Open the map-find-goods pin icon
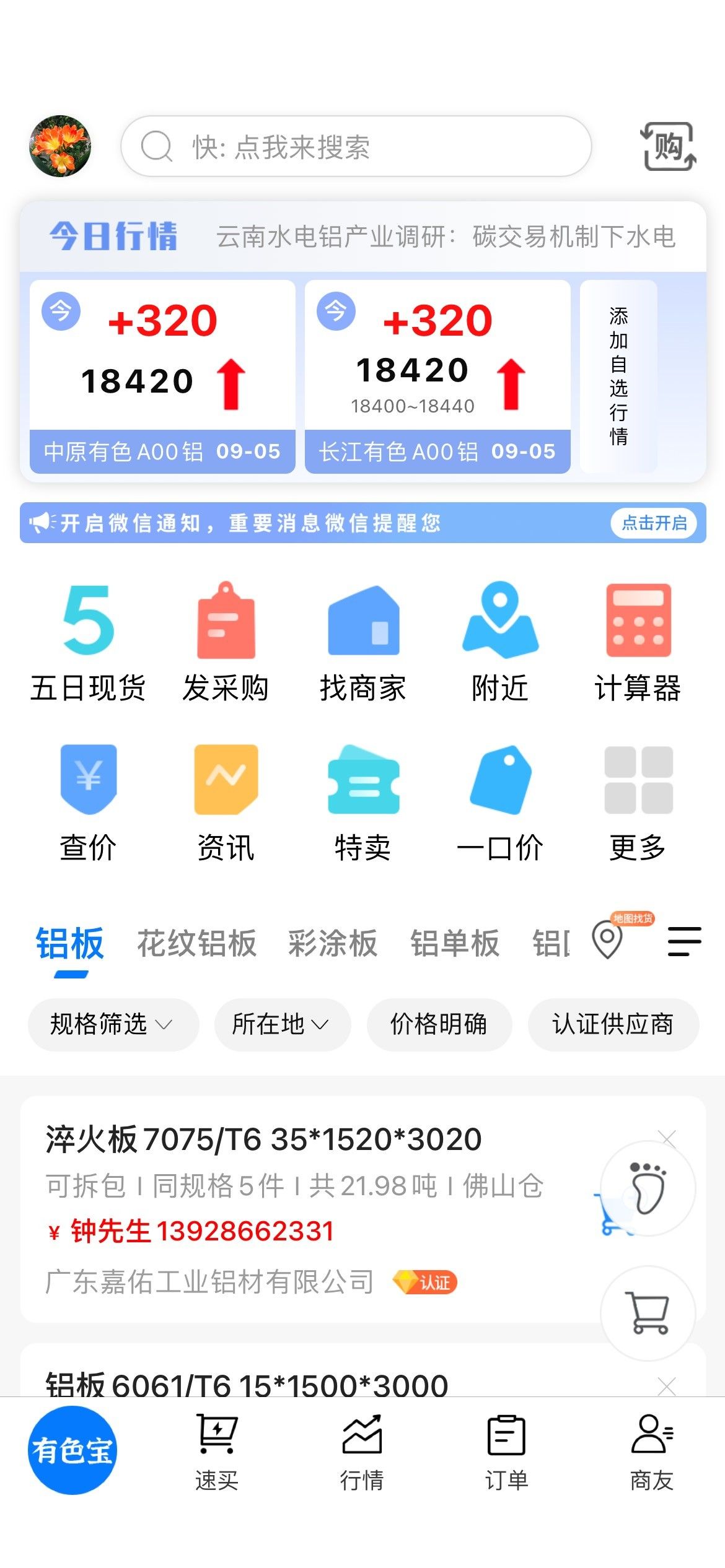Screen dimensions: 725x1568 [609, 939]
